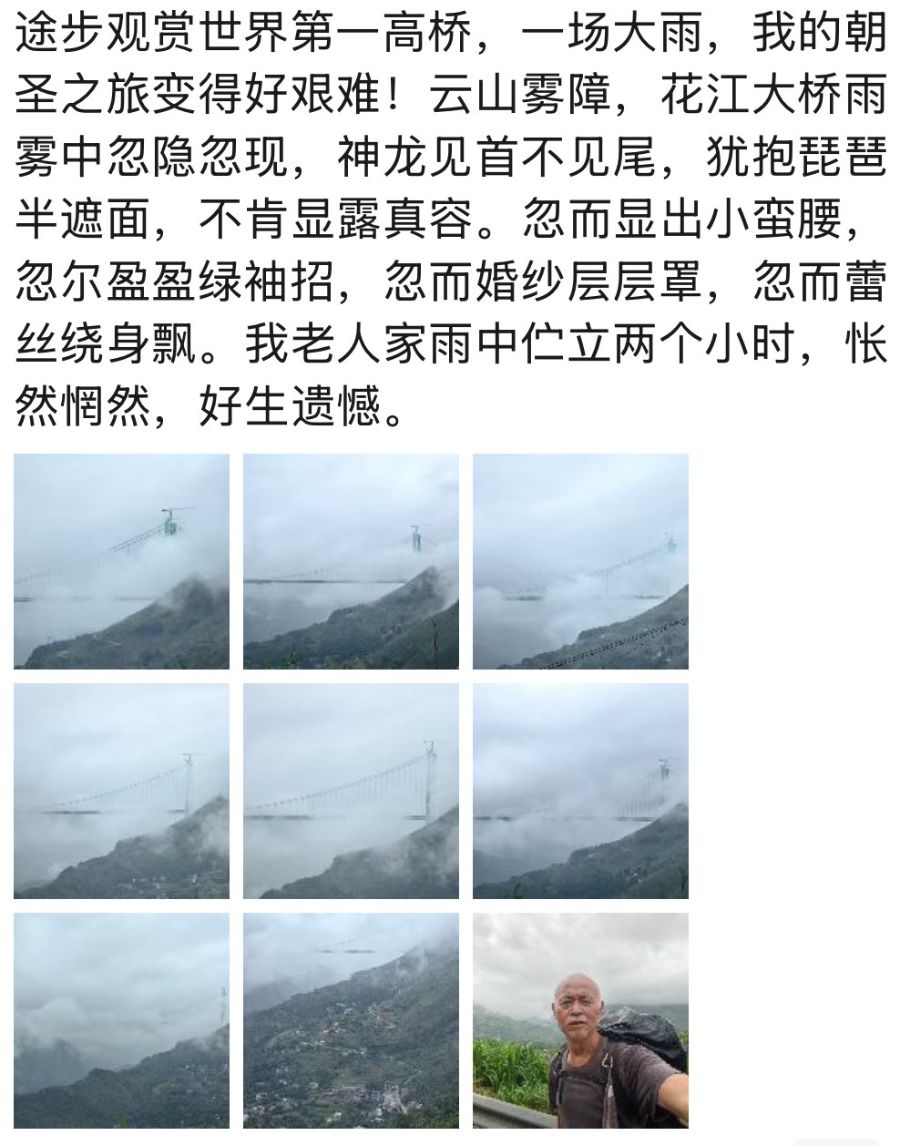Screen dimensions: 900x1146
Task: View seventh photo of mostly clouds over mountain
Action: pyautogui.click(x=121, y=1020)
